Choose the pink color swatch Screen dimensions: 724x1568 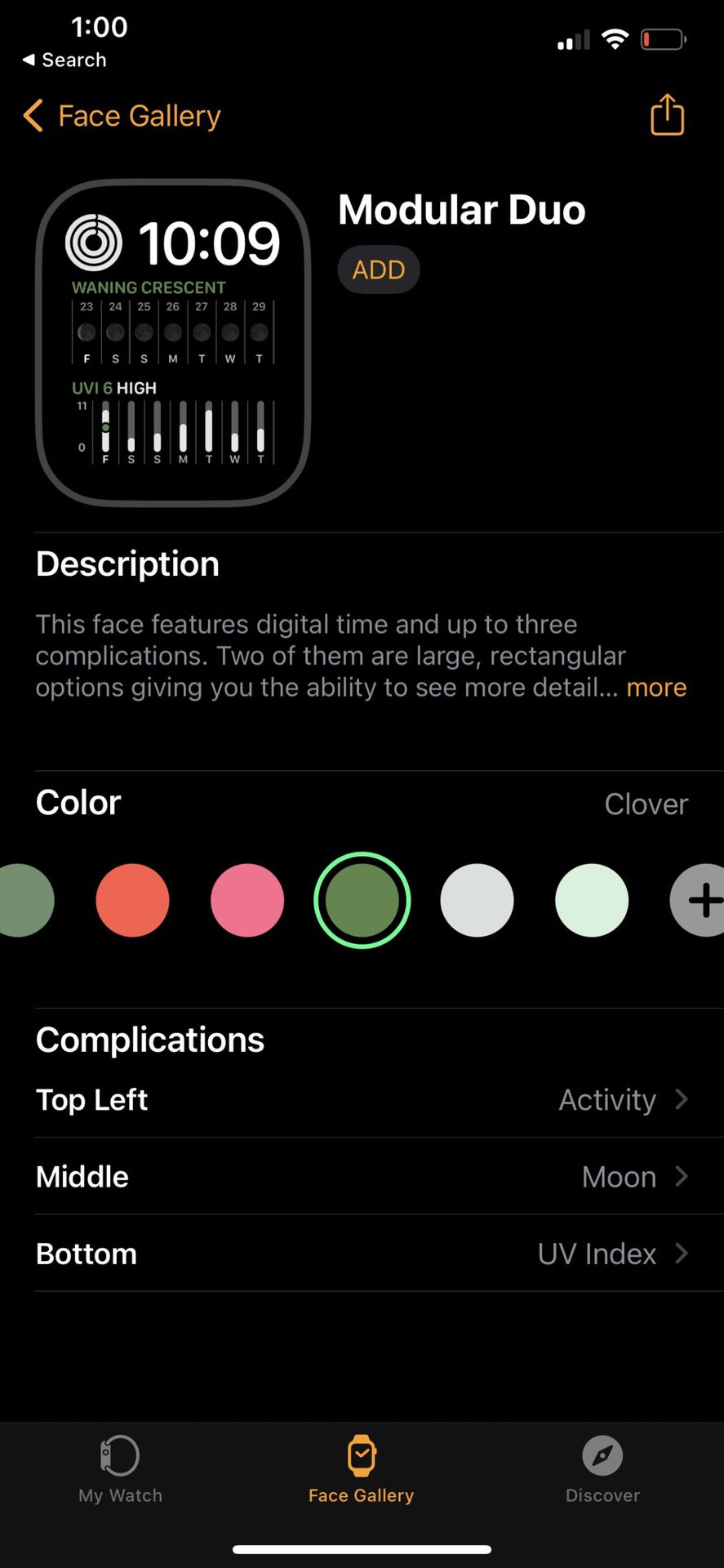pos(247,900)
